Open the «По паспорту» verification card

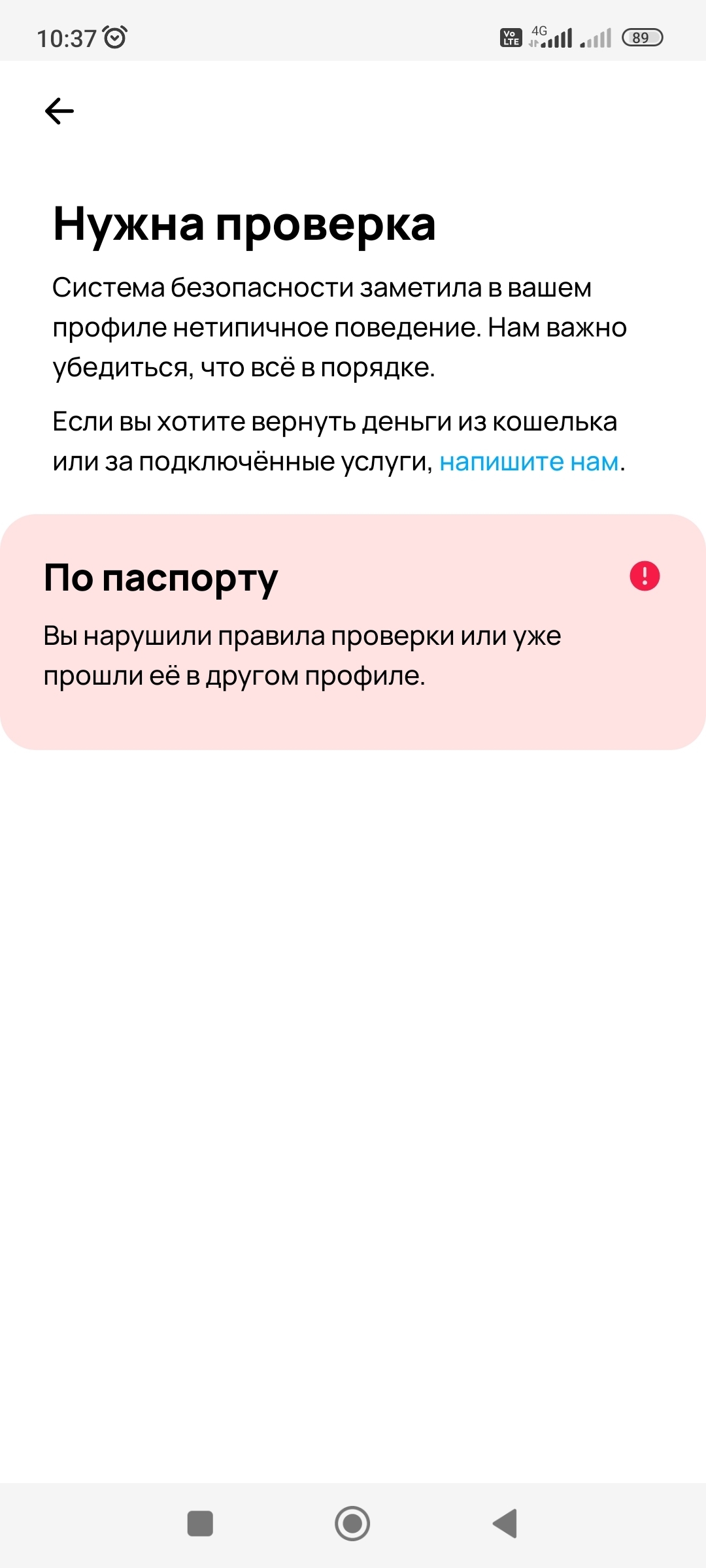click(353, 632)
